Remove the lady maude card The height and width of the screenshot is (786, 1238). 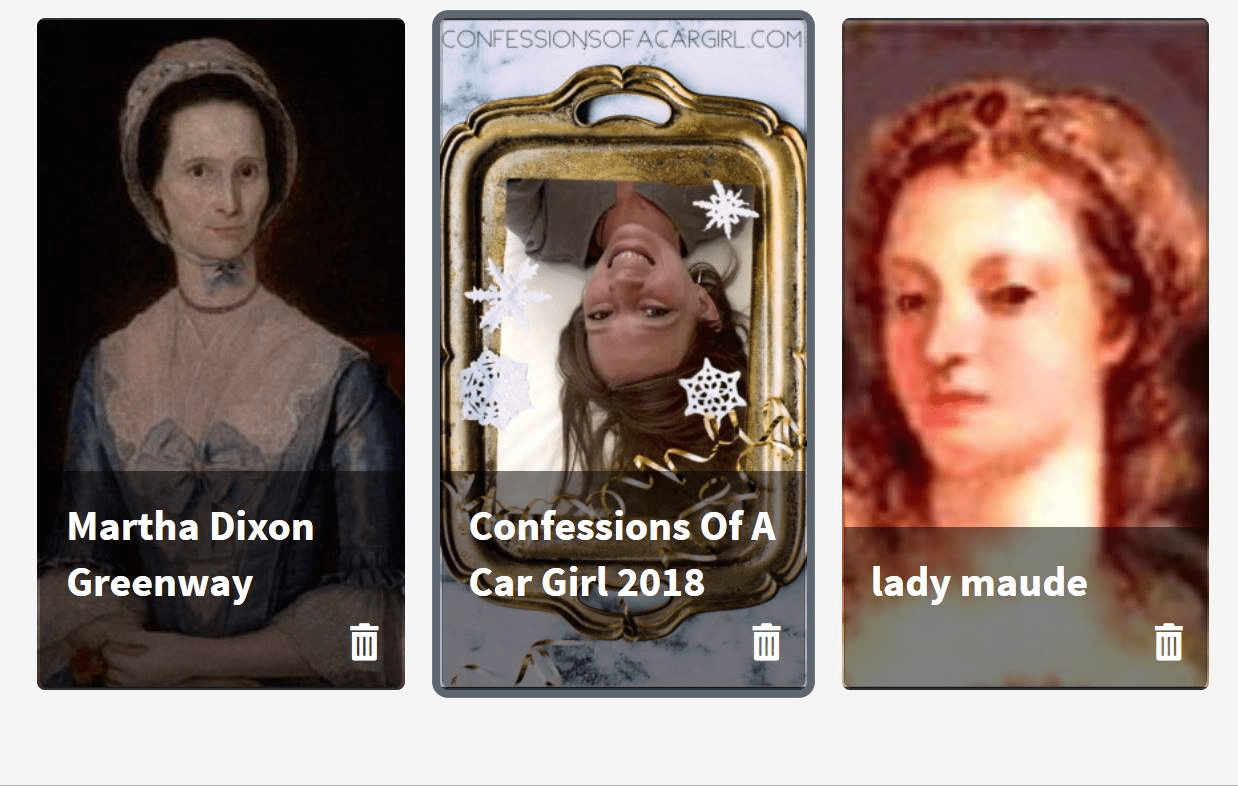coord(1169,642)
